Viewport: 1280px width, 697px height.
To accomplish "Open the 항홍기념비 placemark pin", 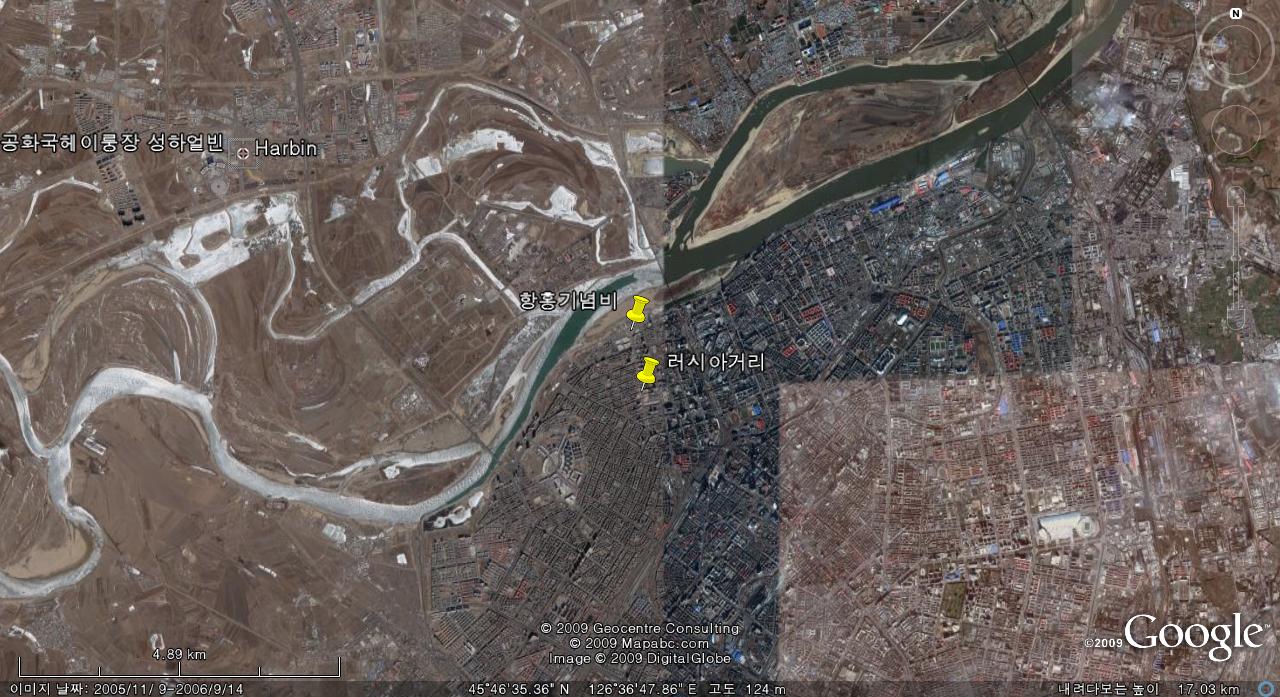I will click(x=638, y=310).
